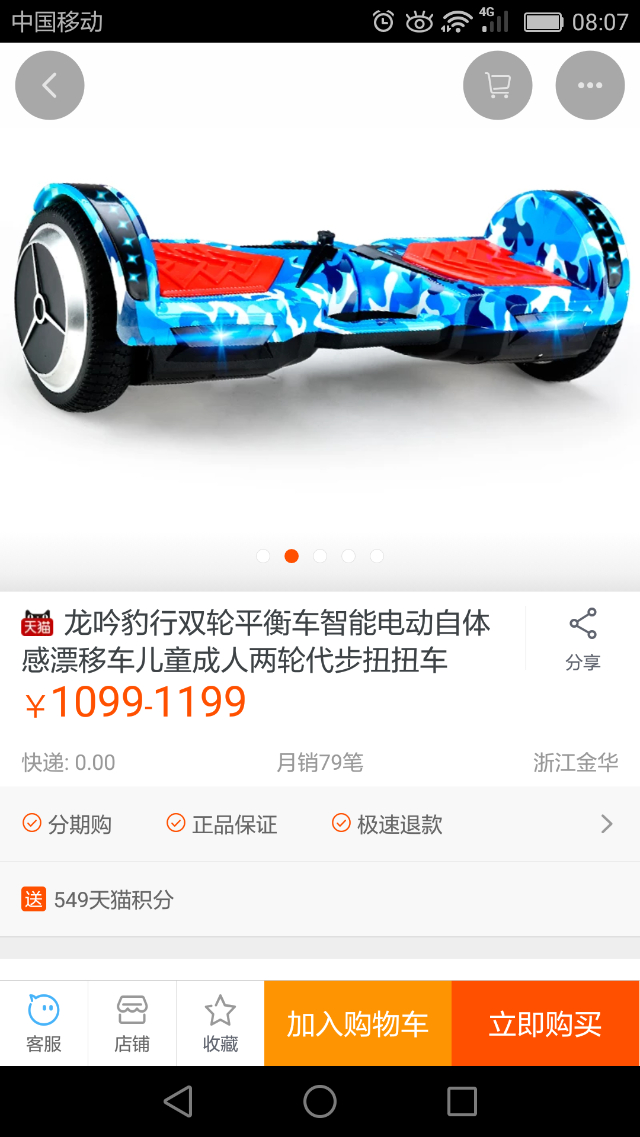Tap 加入购物车 to add to cart

(x=358, y=1023)
